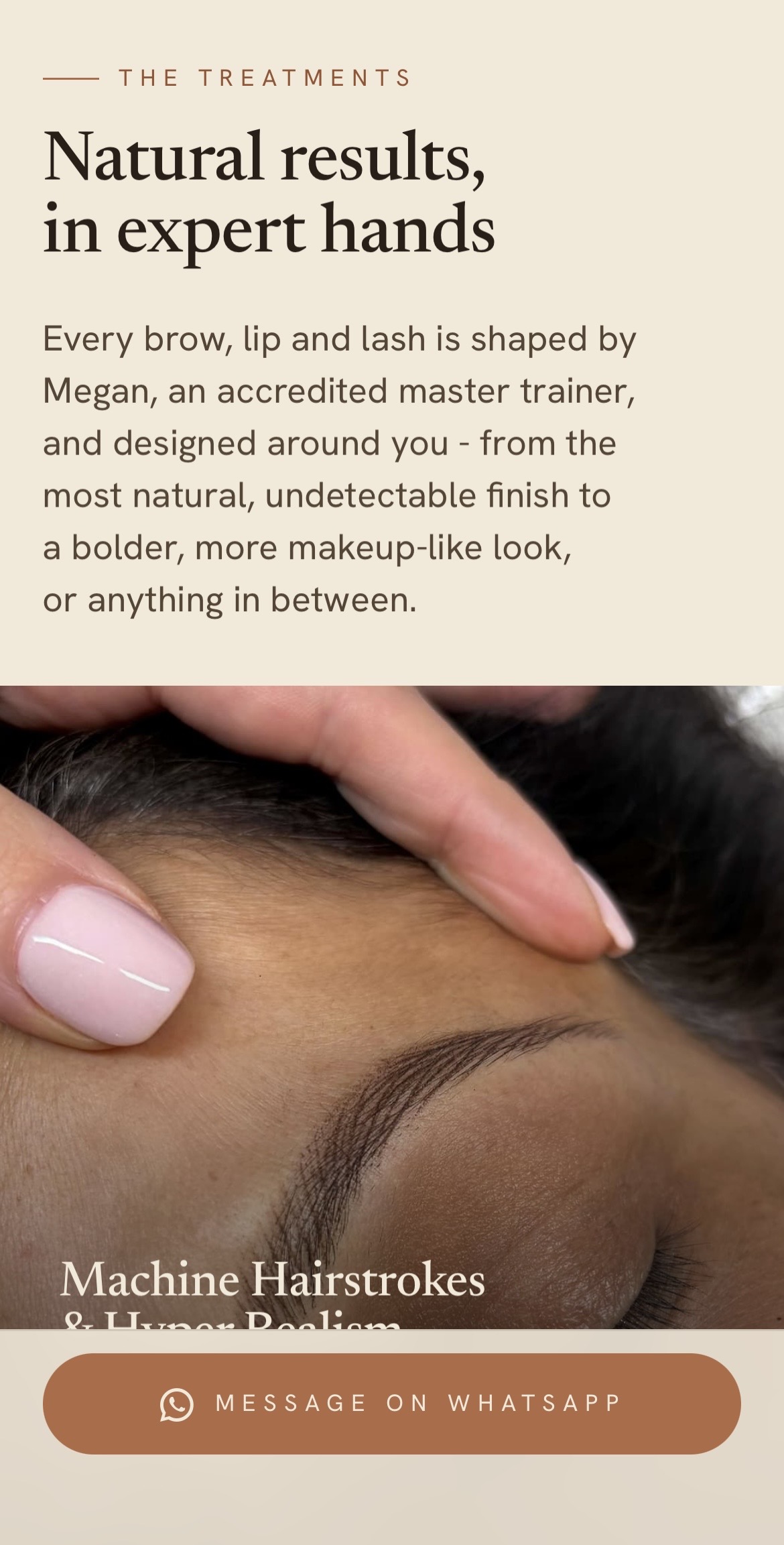Tap the Message on WhatsApp button
Viewport: 784px width, 1545px height.
click(391, 1404)
